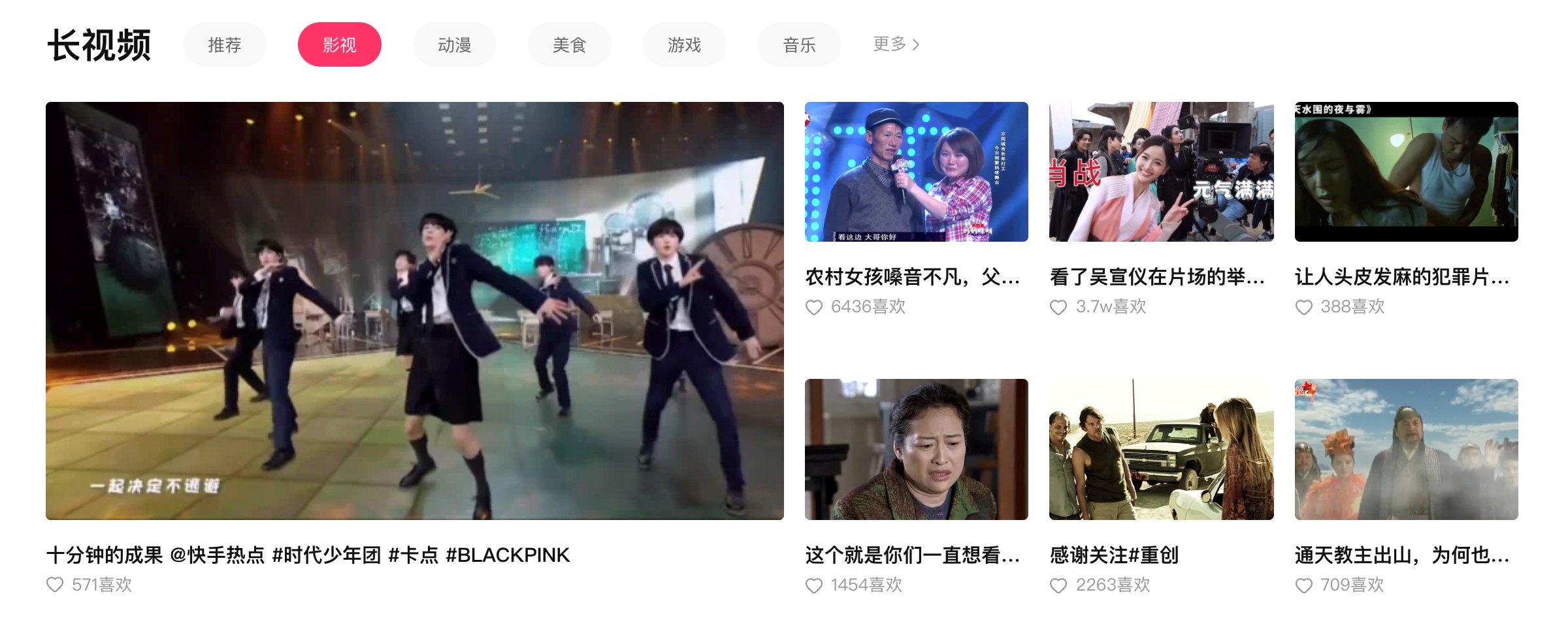Tap the heart beside 709喜欢
This screenshot has width=1568, height=635.
pyautogui.click(x=1304, y=585)
